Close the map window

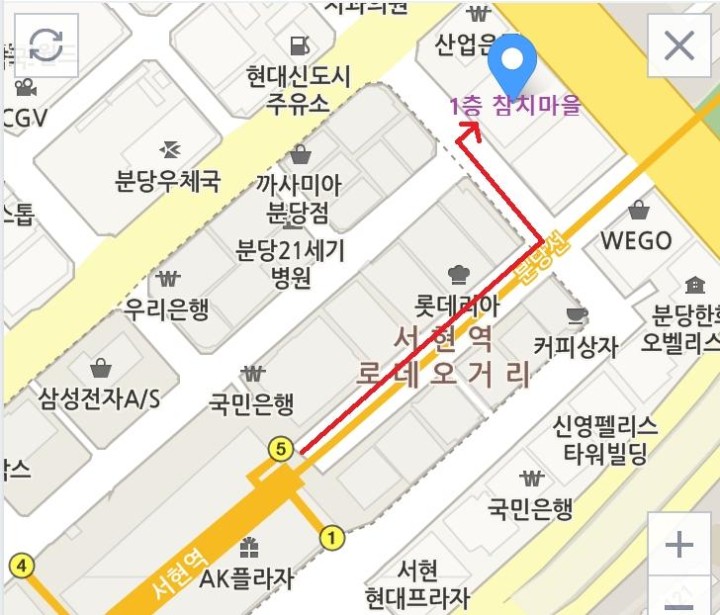(x=679, y=46)
